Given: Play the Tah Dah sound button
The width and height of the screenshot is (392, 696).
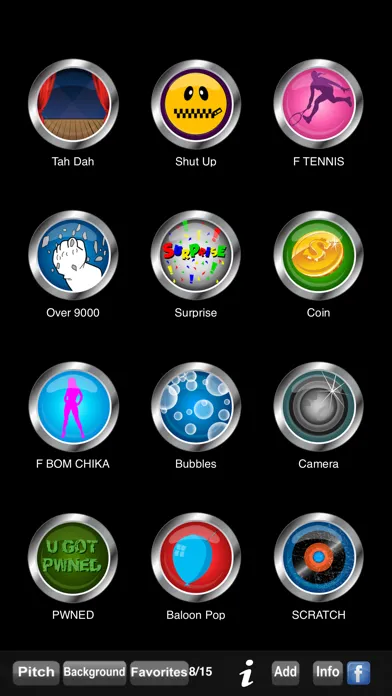Looking at the screenshot, I should [73, 104].
